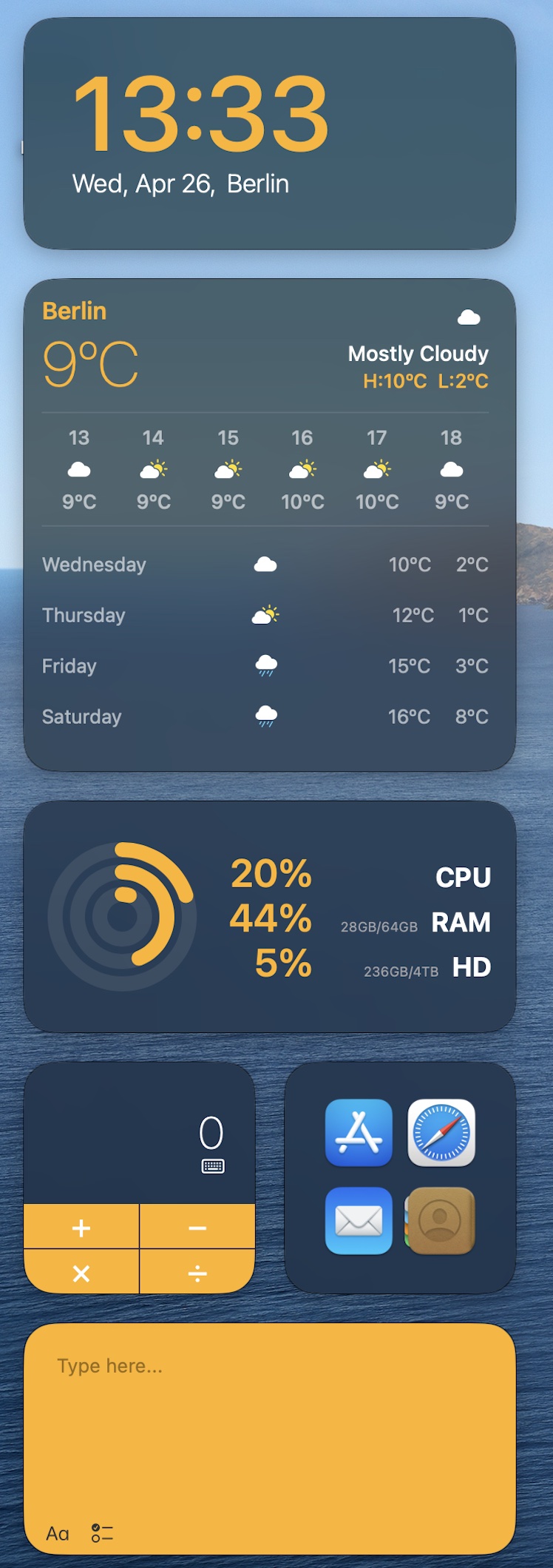Select the multiply operator

click(x=81, y=1273)
